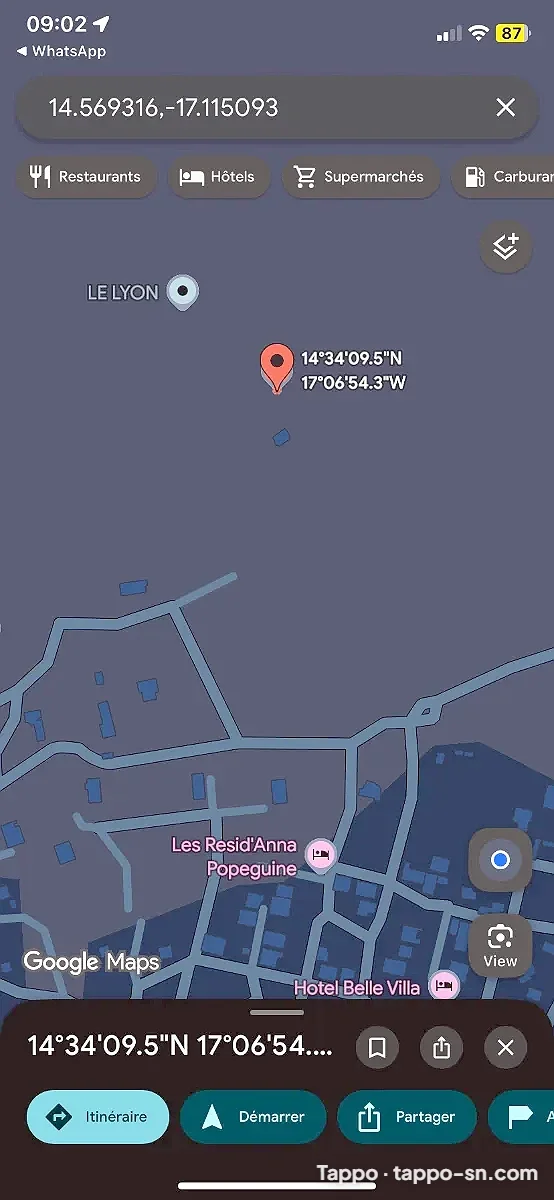Tap the red dropped pin
Viewport: 554px width, 1200px height.
click(276, 369)
